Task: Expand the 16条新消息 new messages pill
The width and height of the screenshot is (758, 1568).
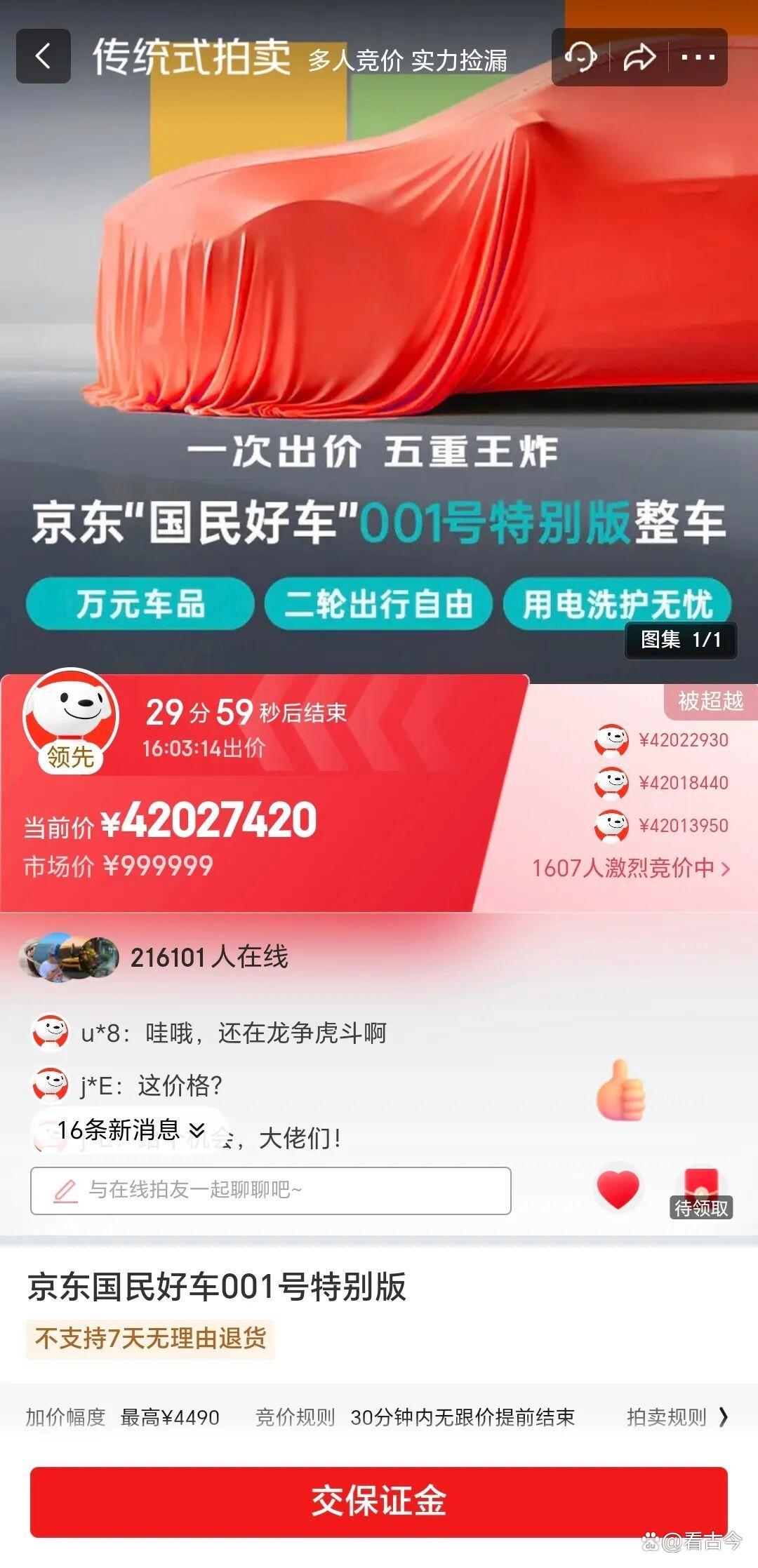Action: 131,1130
